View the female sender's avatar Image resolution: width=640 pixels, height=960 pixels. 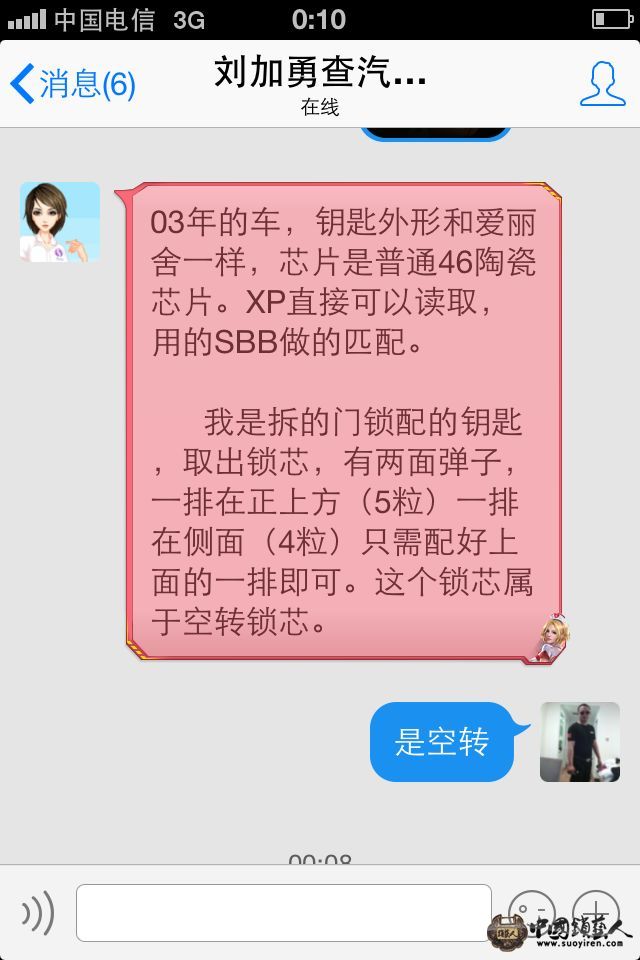pos(60,222)
